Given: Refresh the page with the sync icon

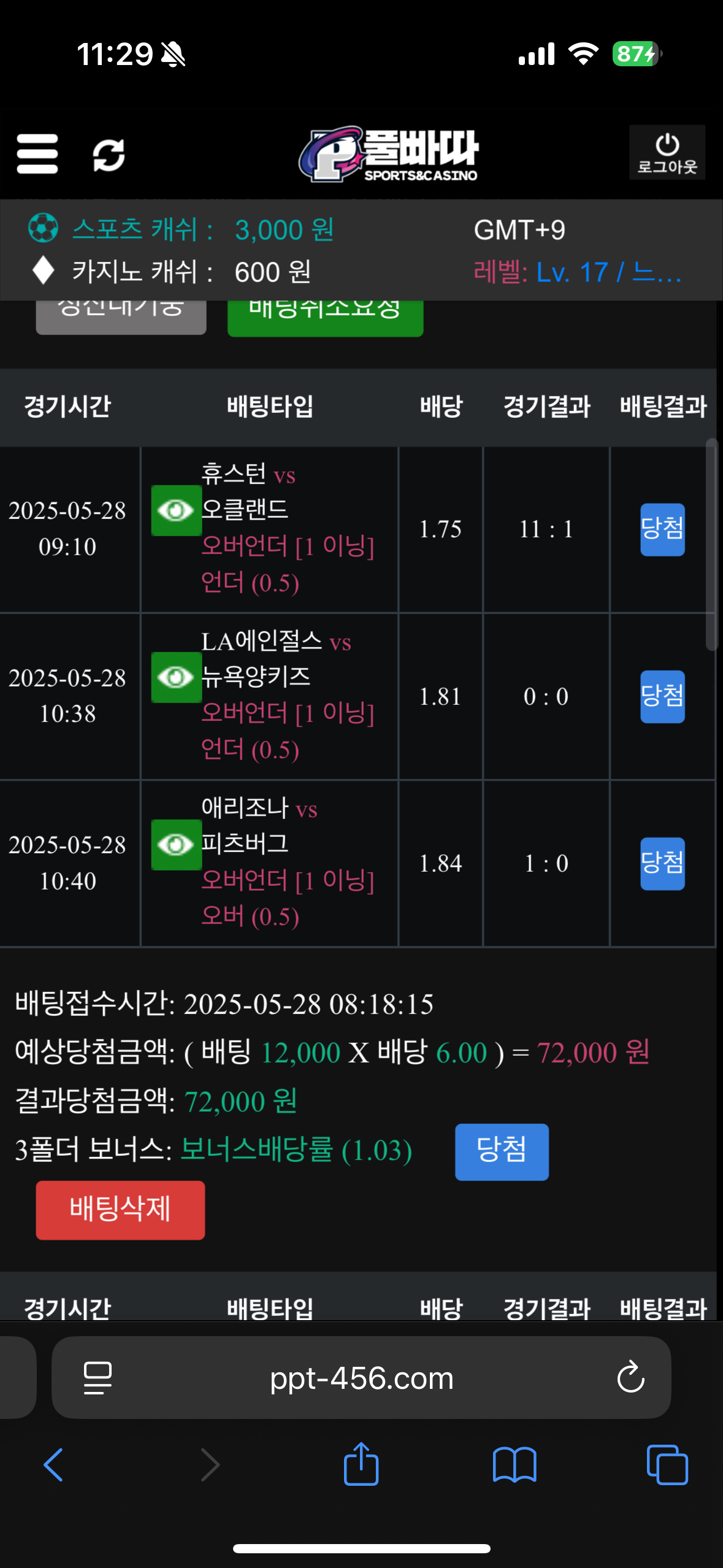Looking at the screenshot, I should pos(109,155).
